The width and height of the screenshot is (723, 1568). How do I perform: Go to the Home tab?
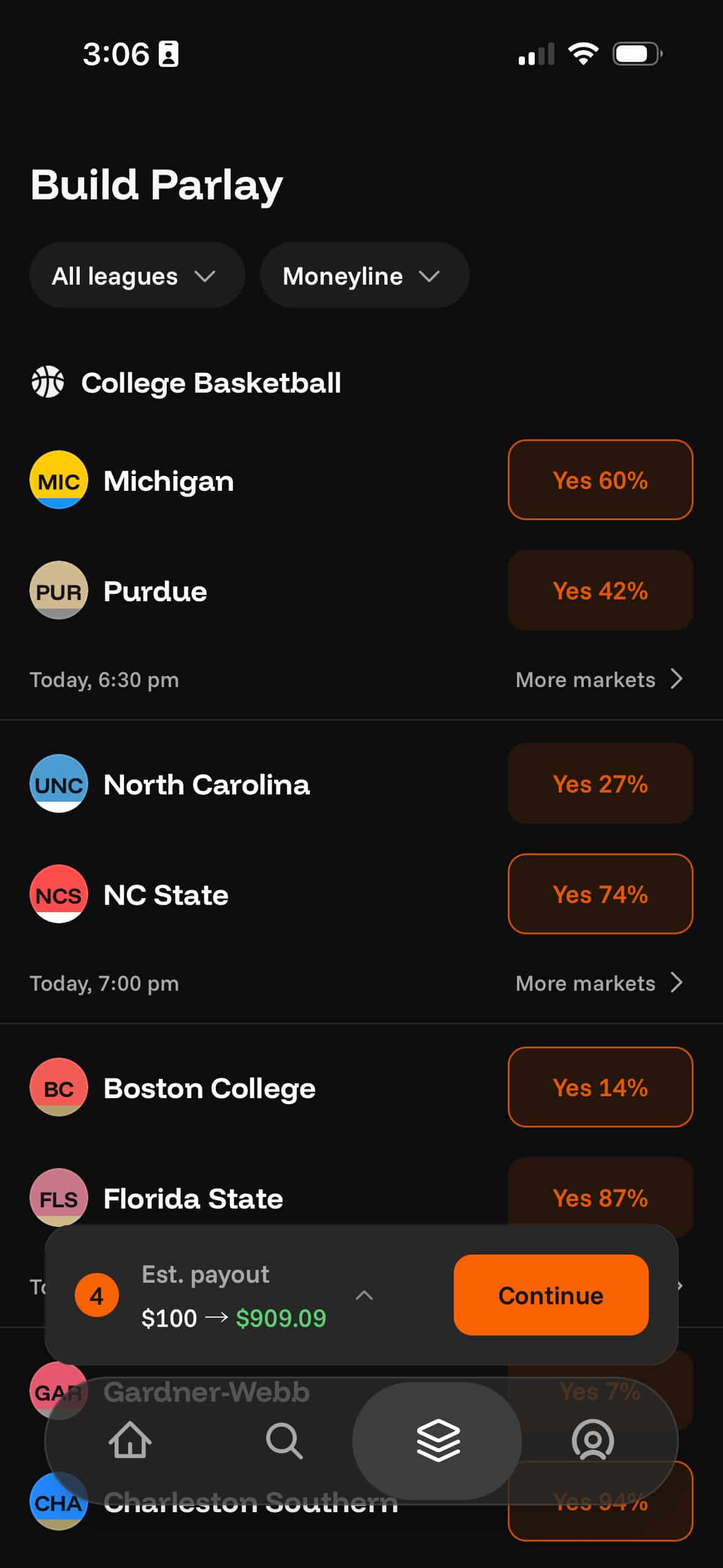point(130,1440)
